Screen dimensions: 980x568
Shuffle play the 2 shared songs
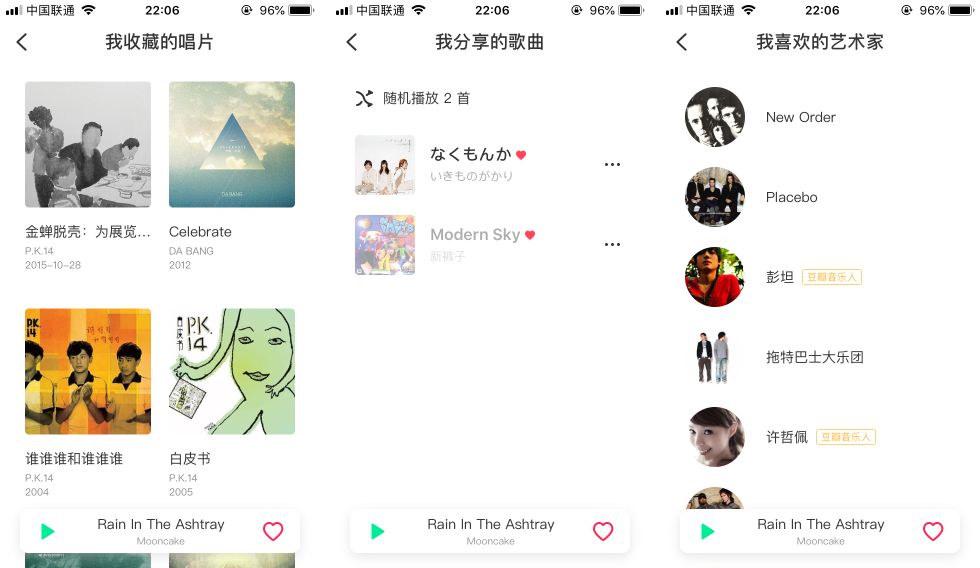(412, 98)
